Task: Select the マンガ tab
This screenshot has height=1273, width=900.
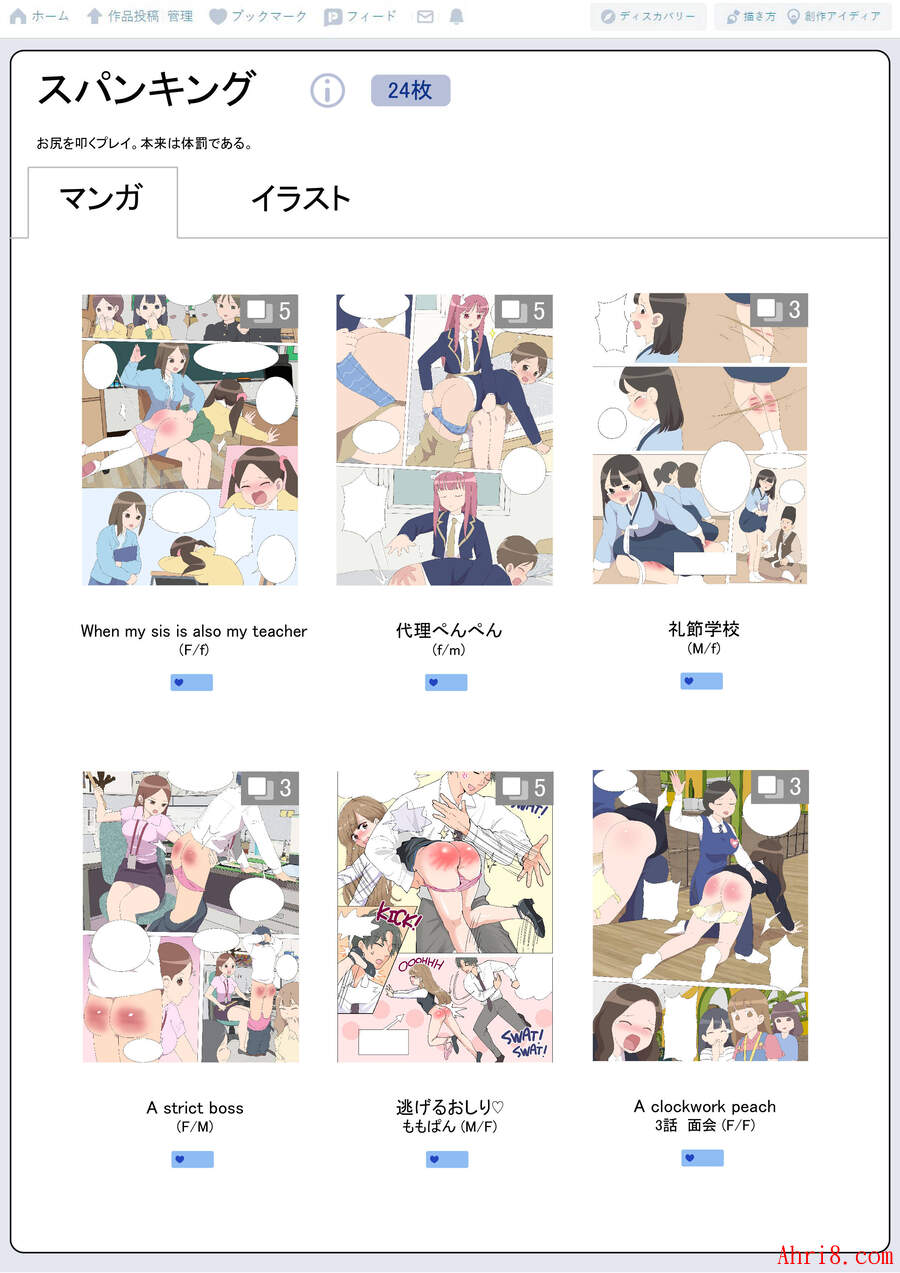Action: [x=101, y=198]
